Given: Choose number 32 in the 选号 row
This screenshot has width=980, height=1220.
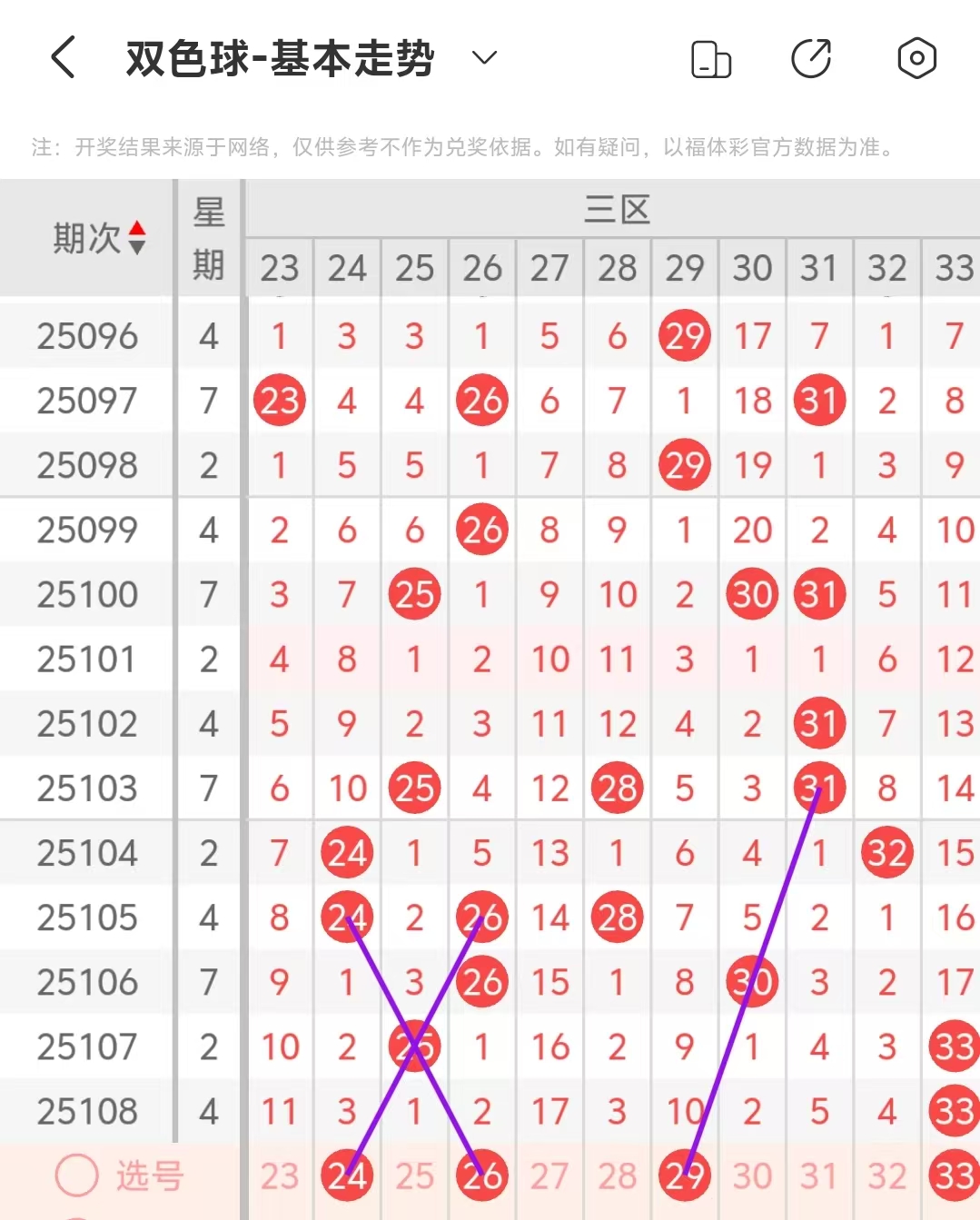Looking at the screenshot, I should point(887,1176).
